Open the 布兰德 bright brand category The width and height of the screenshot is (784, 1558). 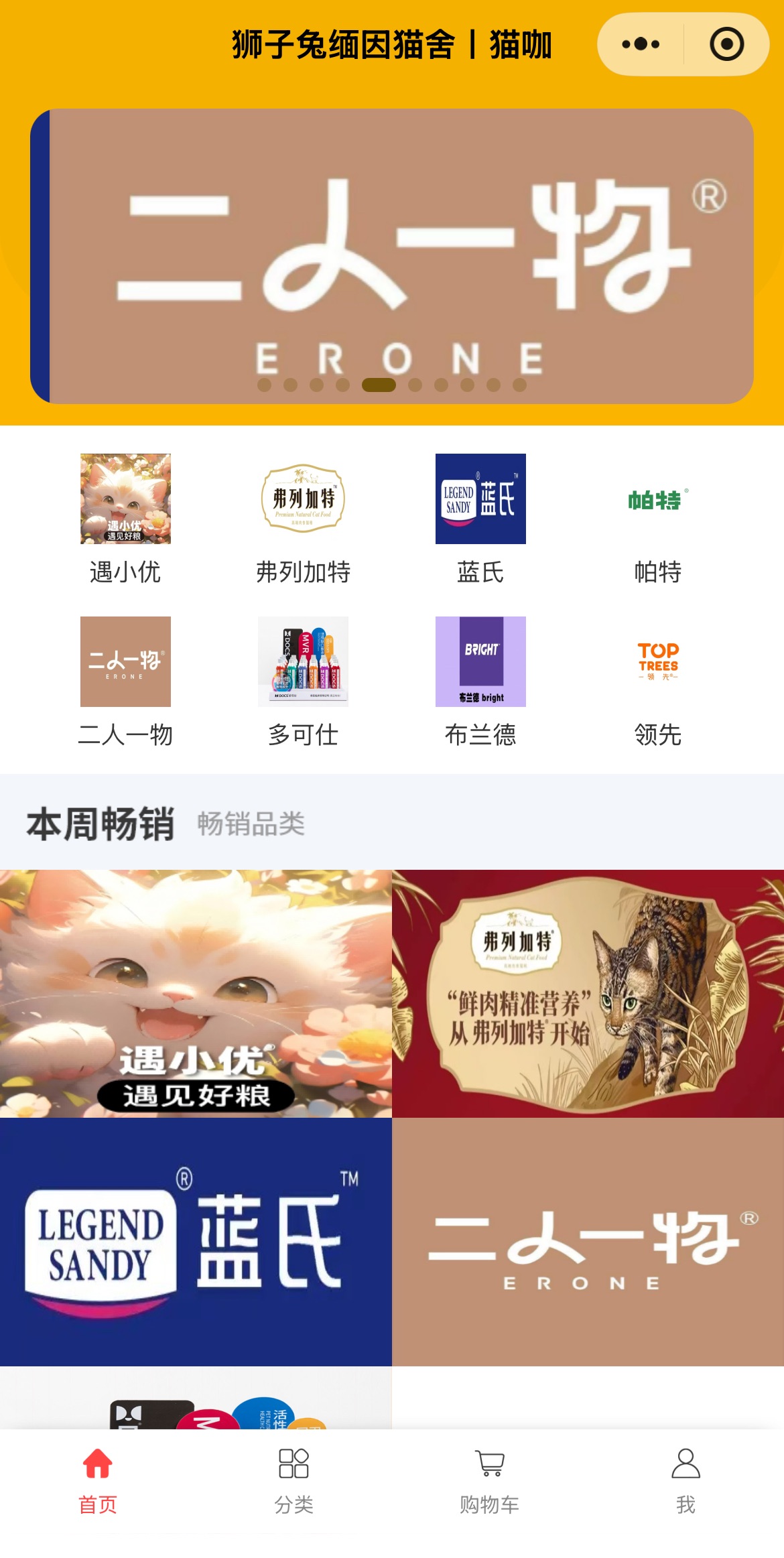click(x=480, y=681)
